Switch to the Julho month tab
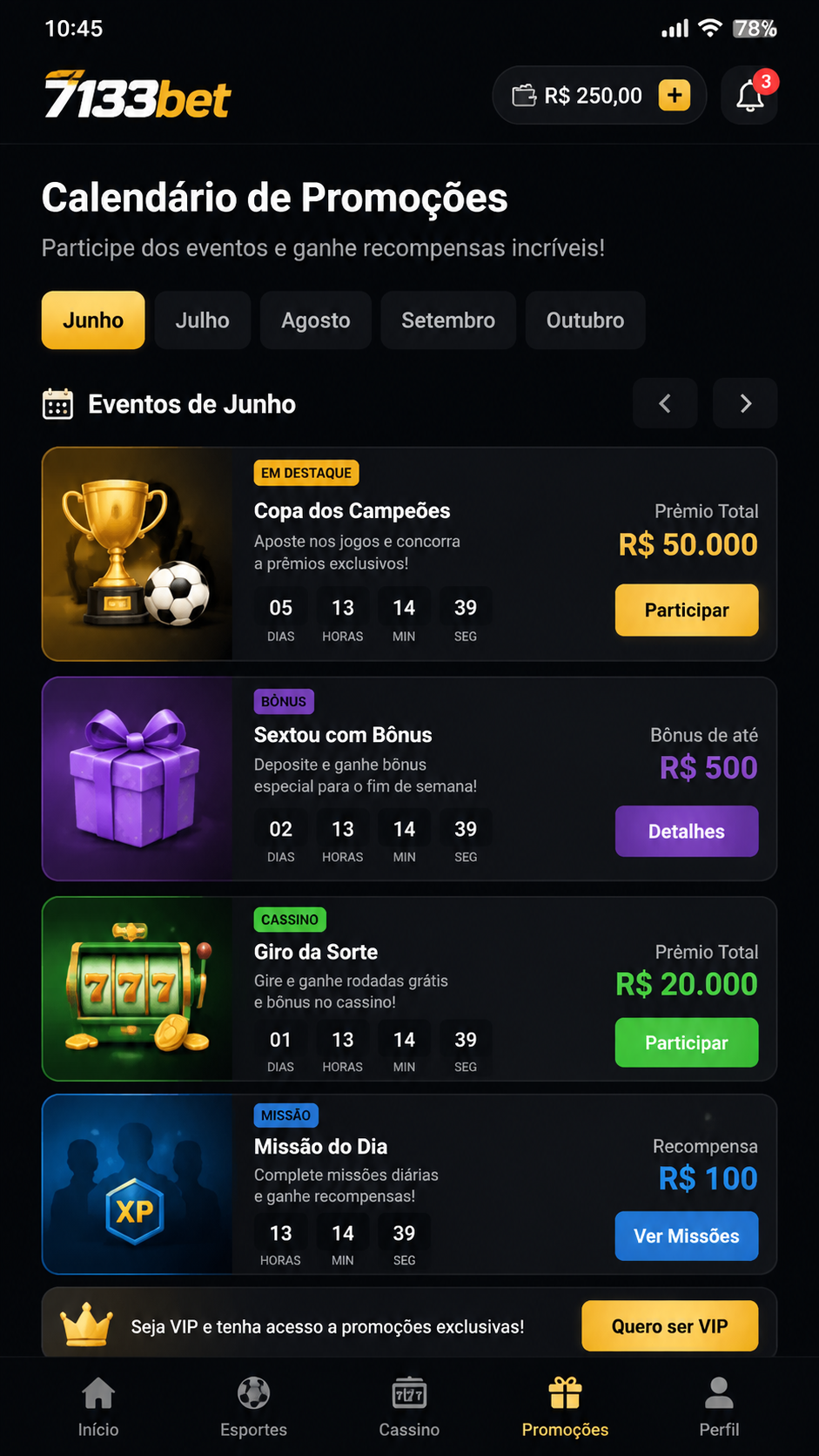This screenshot has height=1456, width=819. tap(203, 320)
